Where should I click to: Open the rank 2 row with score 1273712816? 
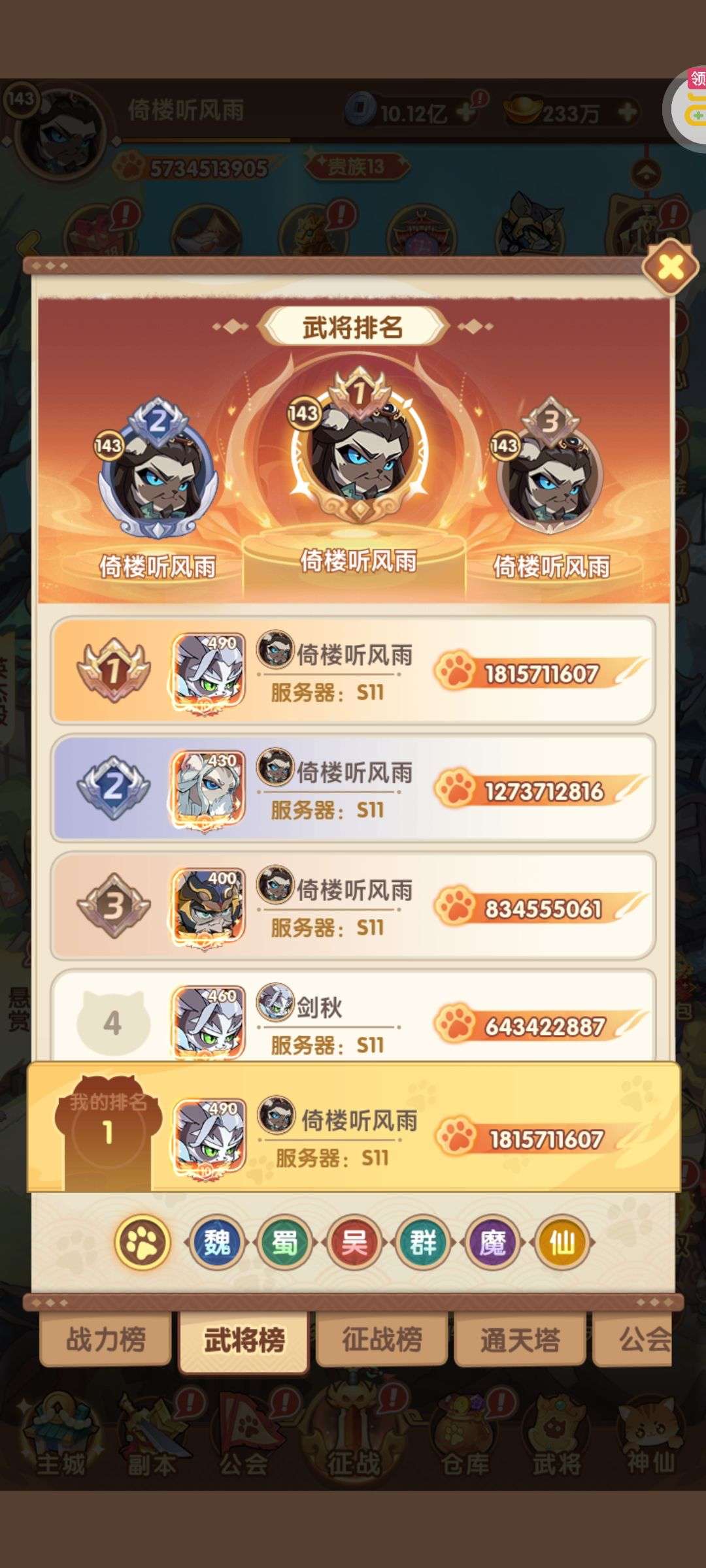[353, 788]
